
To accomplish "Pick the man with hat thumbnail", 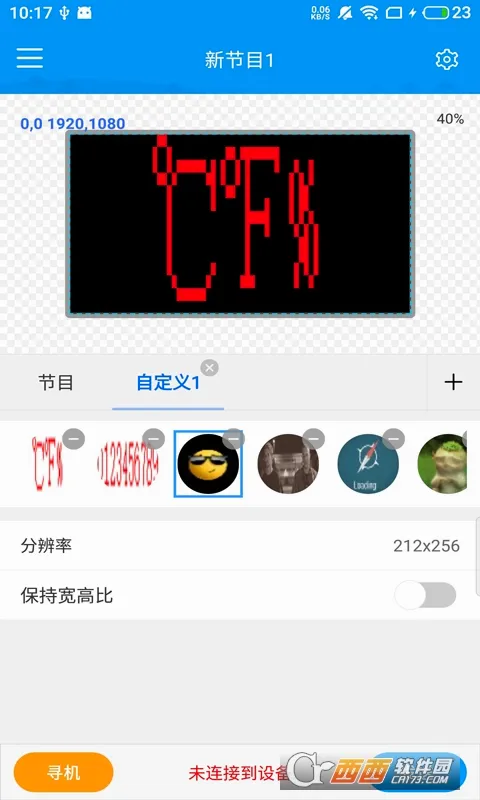I will [288, 464].
